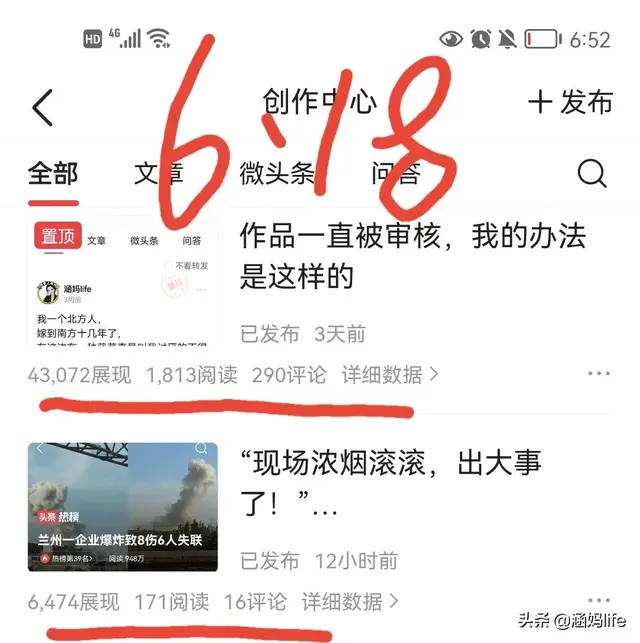This screenshot has height=643, width=640.
Task: Tap the 发布 button to publish
Action: click(570, 102)
